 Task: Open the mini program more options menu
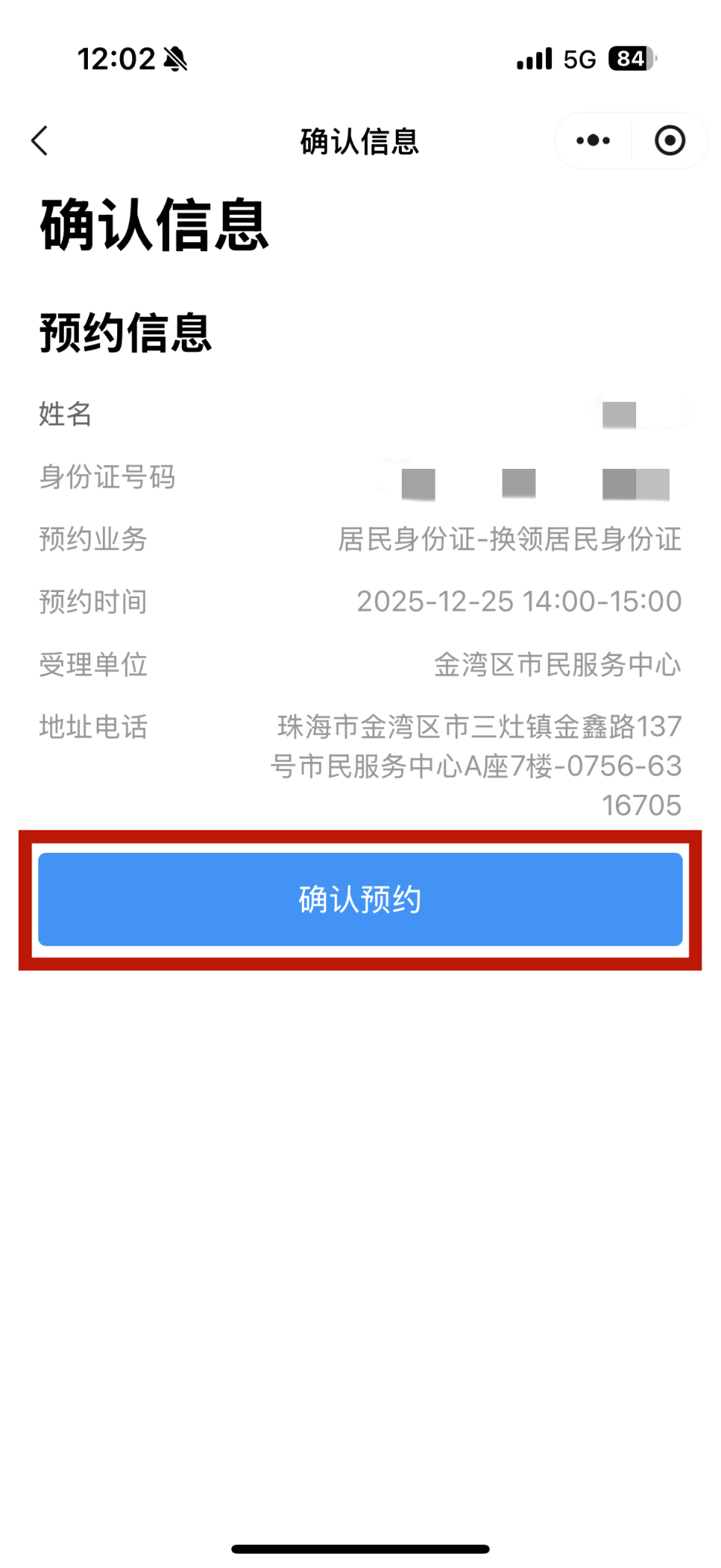click(x=593, y=140)
